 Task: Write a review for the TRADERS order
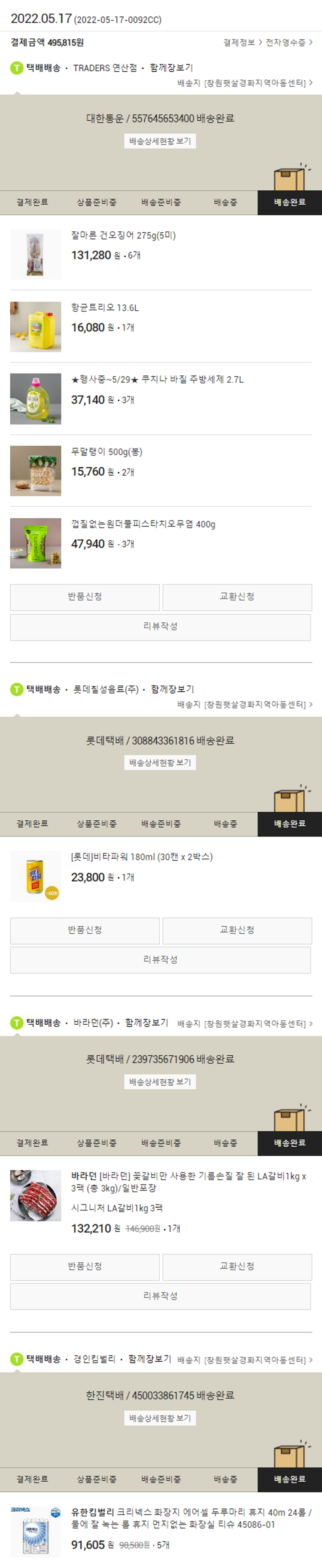click(x=160, y=626)
